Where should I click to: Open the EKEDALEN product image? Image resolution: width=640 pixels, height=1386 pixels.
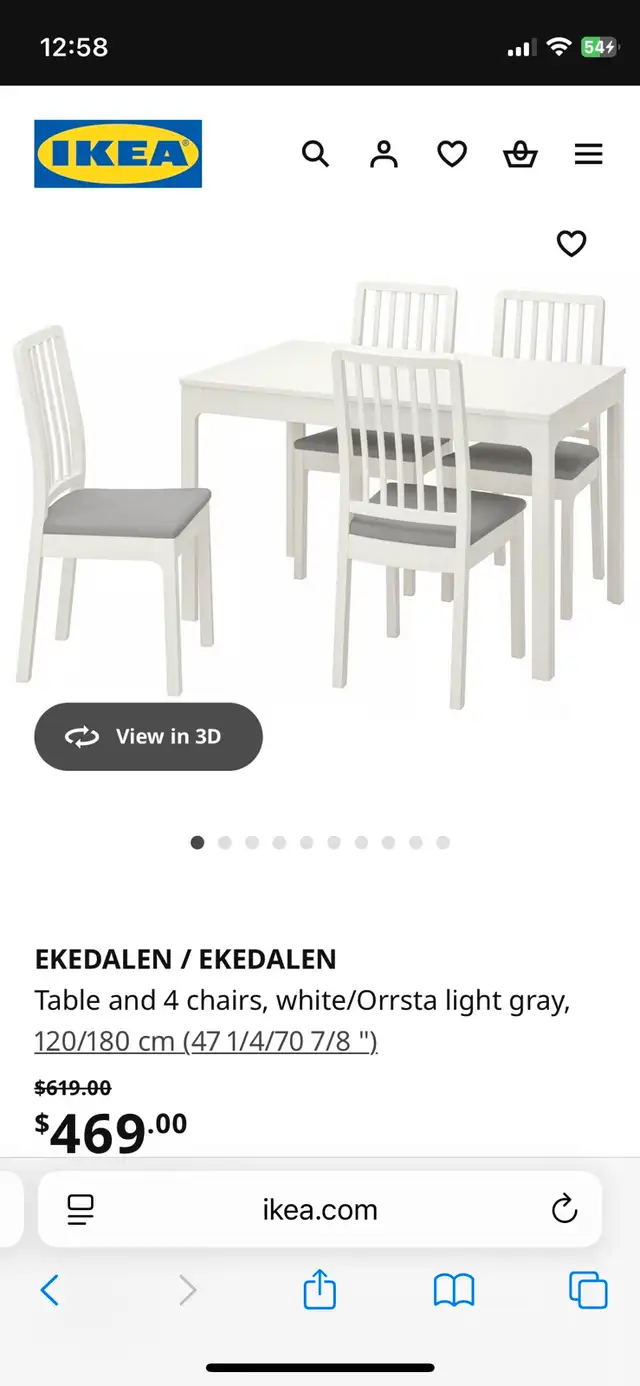[x=320, y=490]
